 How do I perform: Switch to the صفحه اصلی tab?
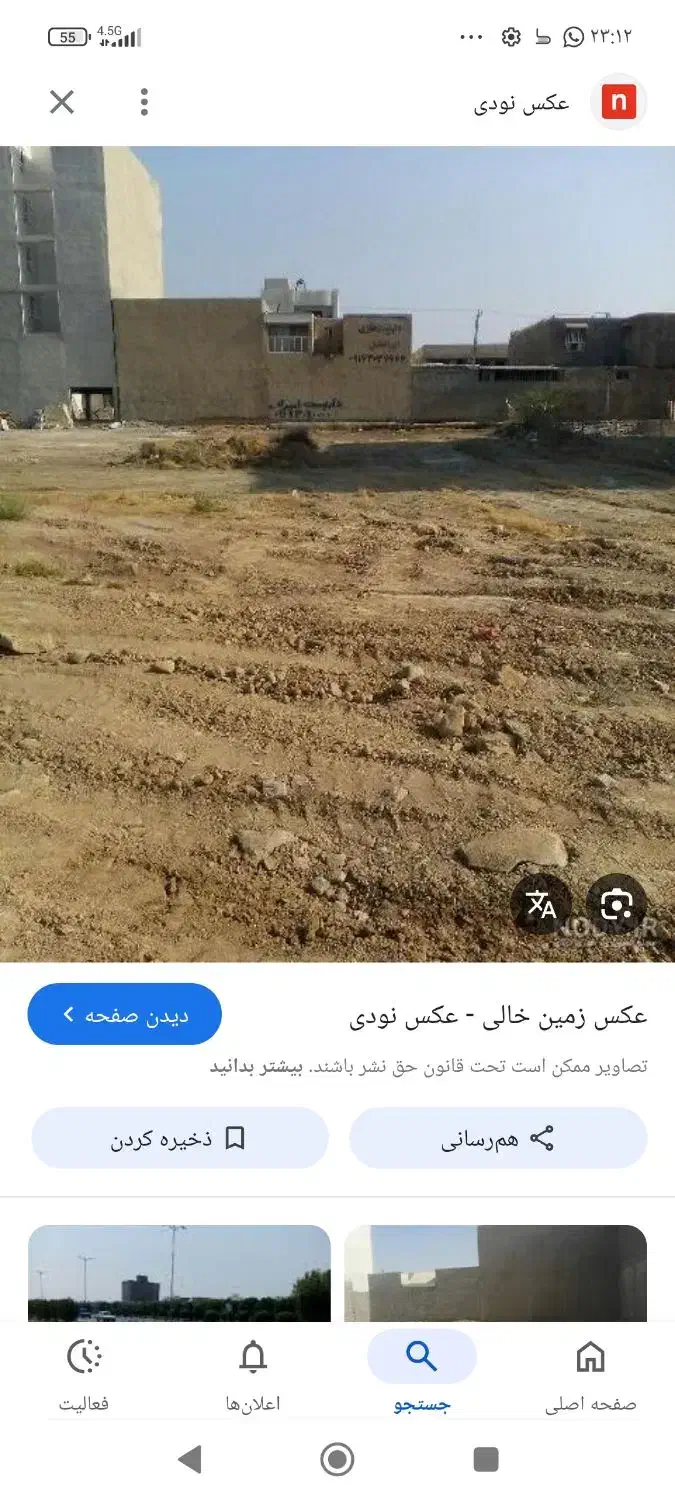coord(590,1376)
